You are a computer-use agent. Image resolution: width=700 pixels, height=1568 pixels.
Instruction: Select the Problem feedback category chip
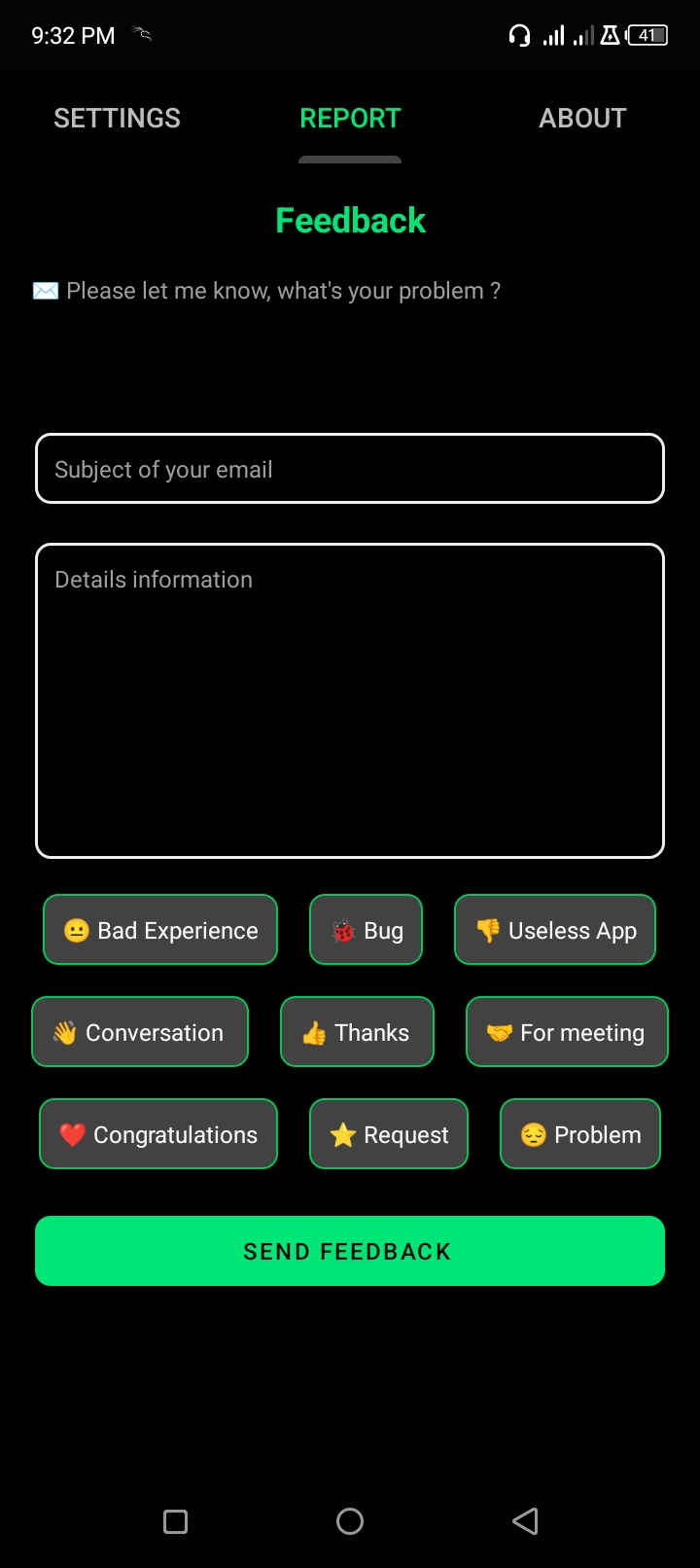tap(579, 1134)
